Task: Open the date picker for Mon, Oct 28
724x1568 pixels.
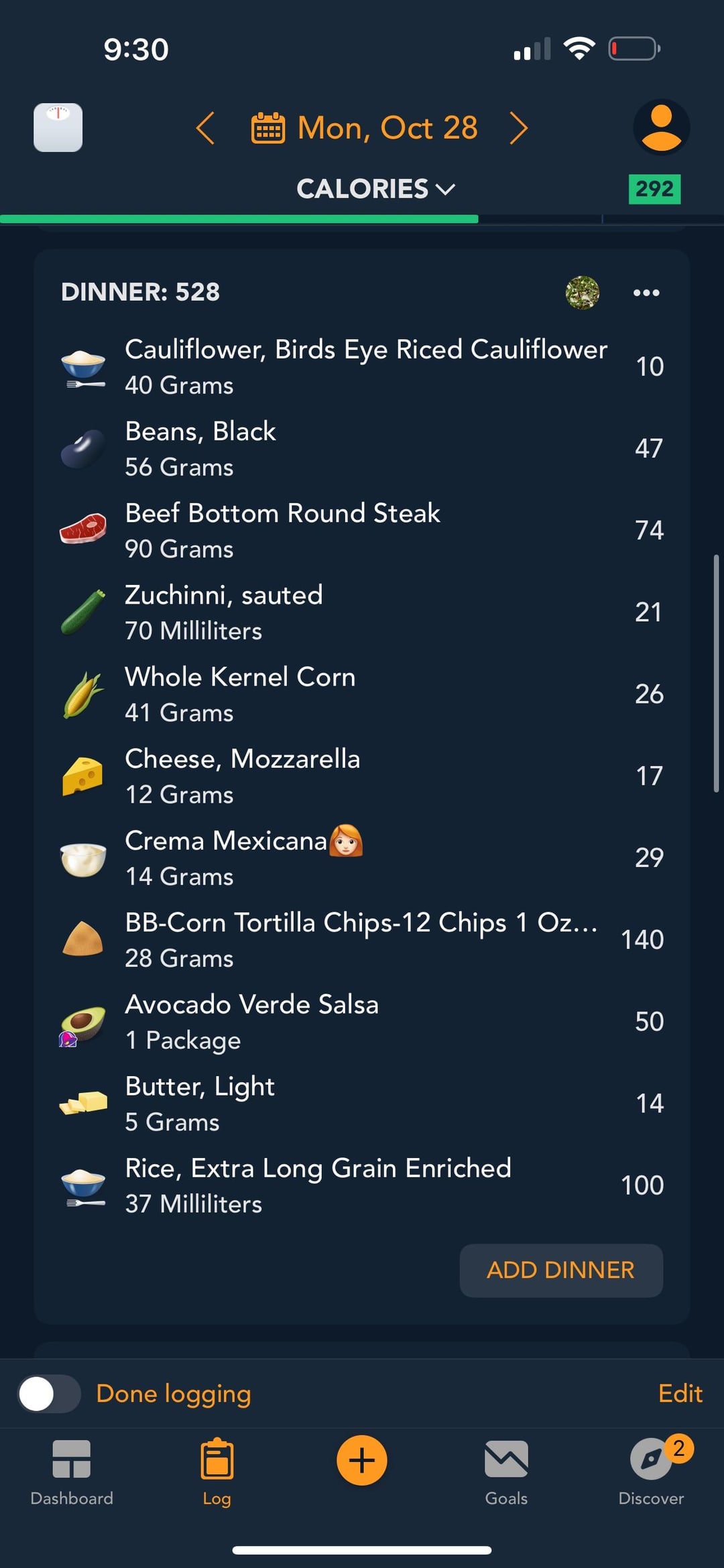Action: coord(365,128)
